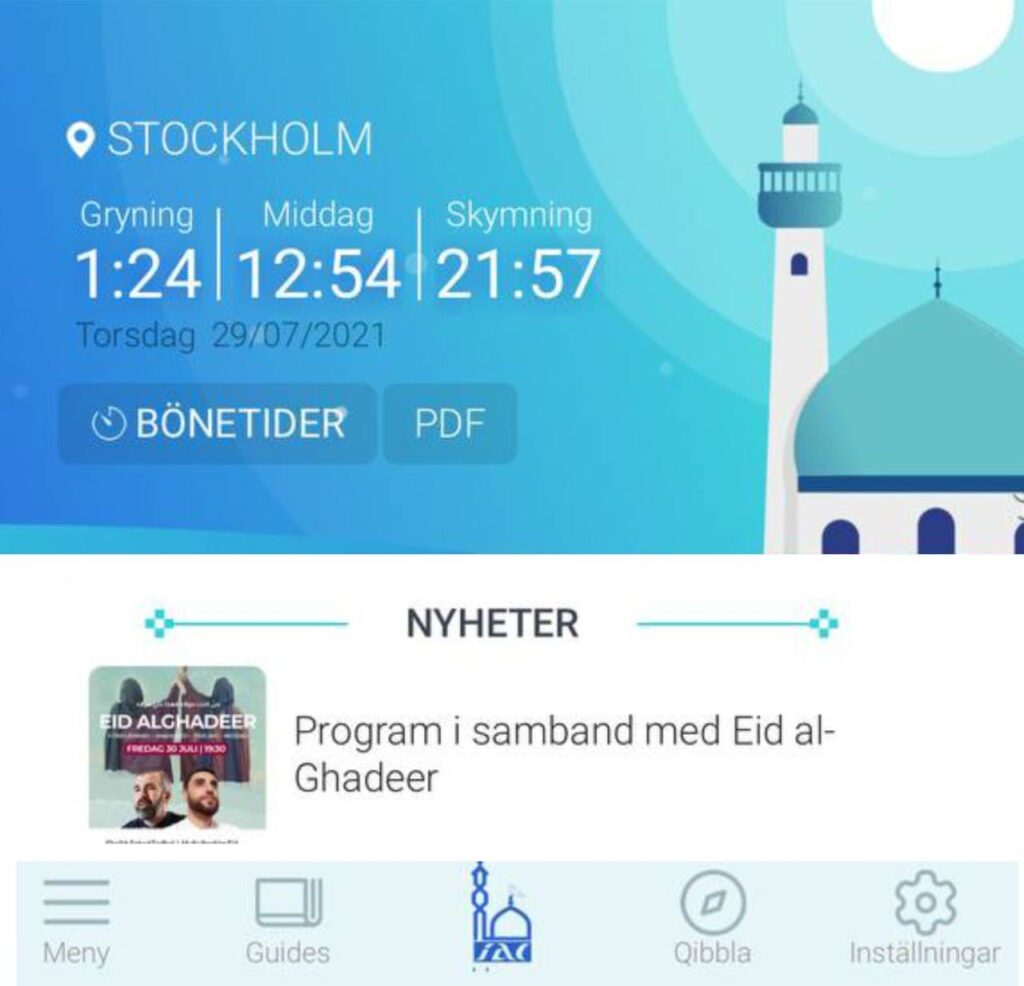The image size is (1024, 986).
Task: Open the Bönetider prayer times button
Action: (217, 424)
